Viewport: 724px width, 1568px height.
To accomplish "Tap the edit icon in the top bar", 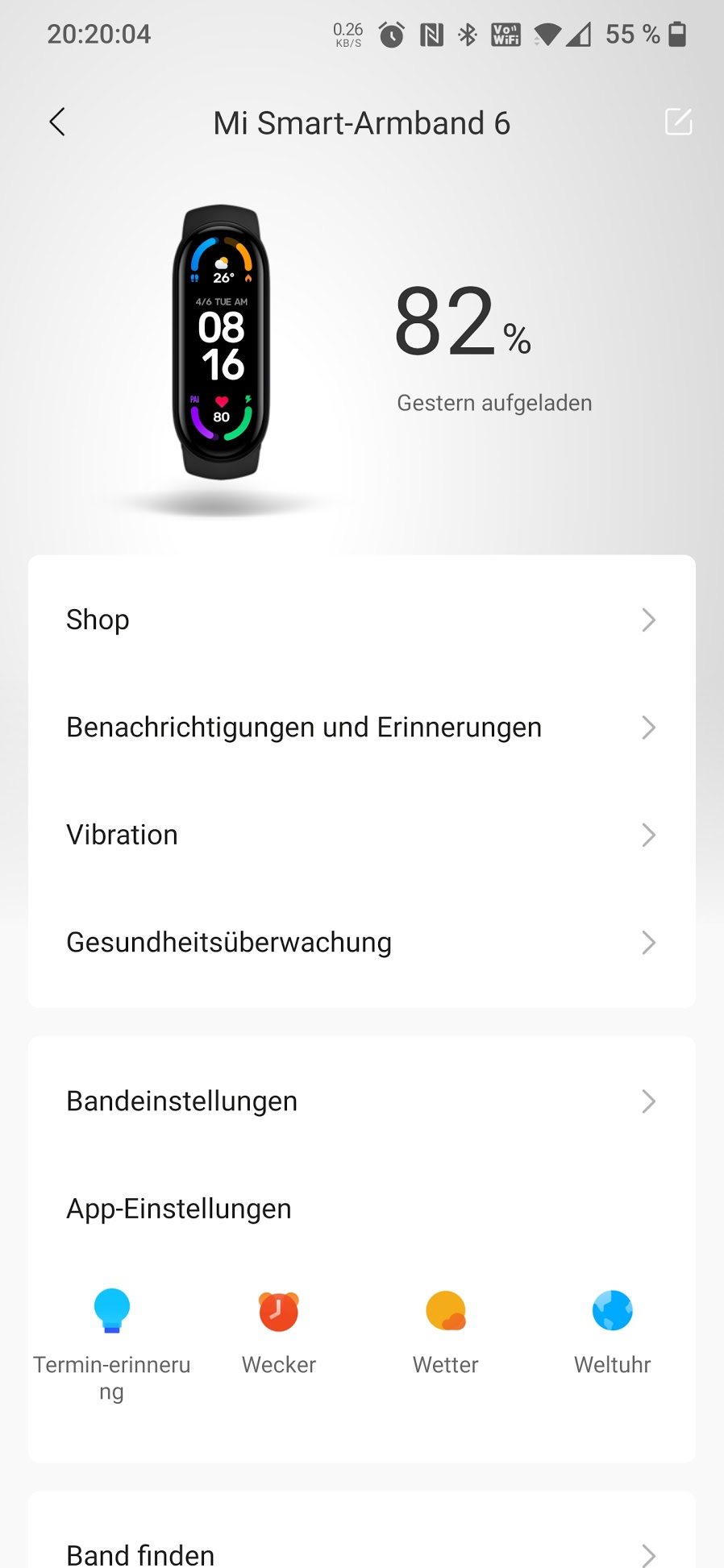I will coord(678,122).
